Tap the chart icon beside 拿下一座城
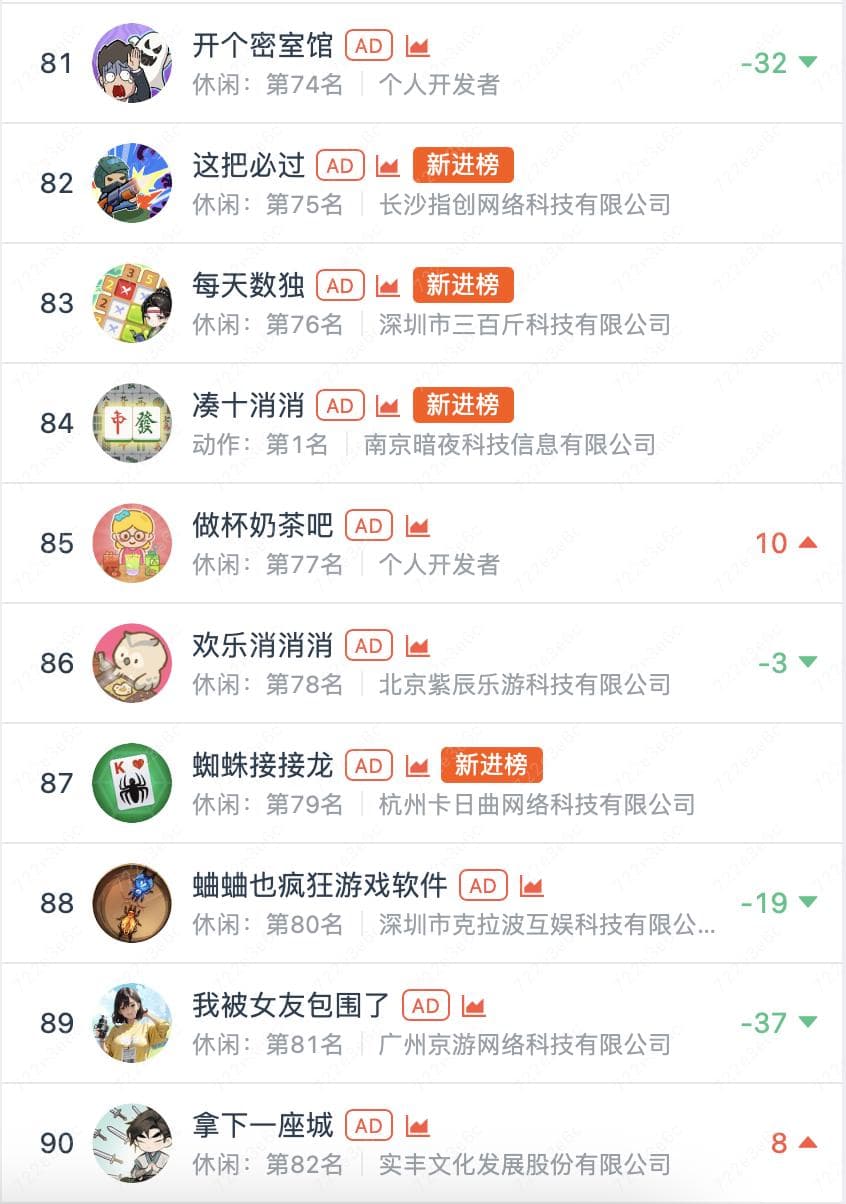This screenshot has width=846, height=1204. (x=417, y=1126)
